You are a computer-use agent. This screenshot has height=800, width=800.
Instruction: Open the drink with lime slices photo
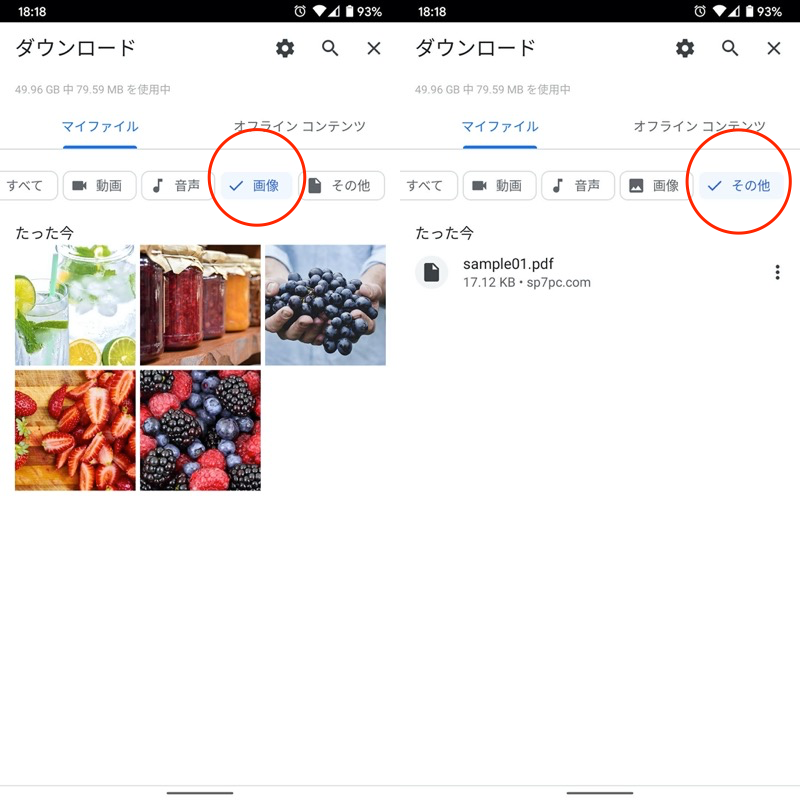click(x=75, y=305)
